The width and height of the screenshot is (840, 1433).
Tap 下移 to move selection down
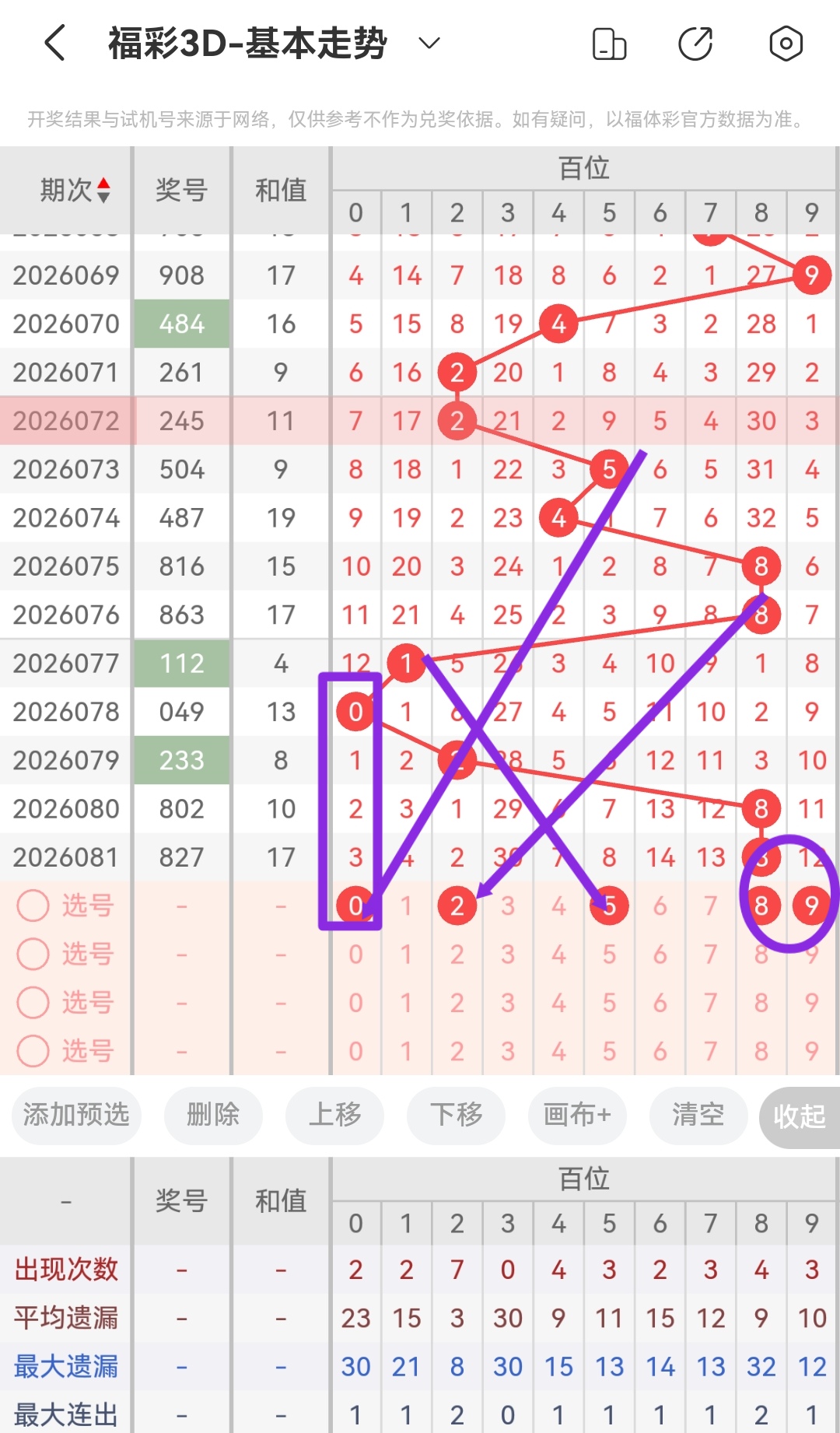click(x=456, y=1116)
